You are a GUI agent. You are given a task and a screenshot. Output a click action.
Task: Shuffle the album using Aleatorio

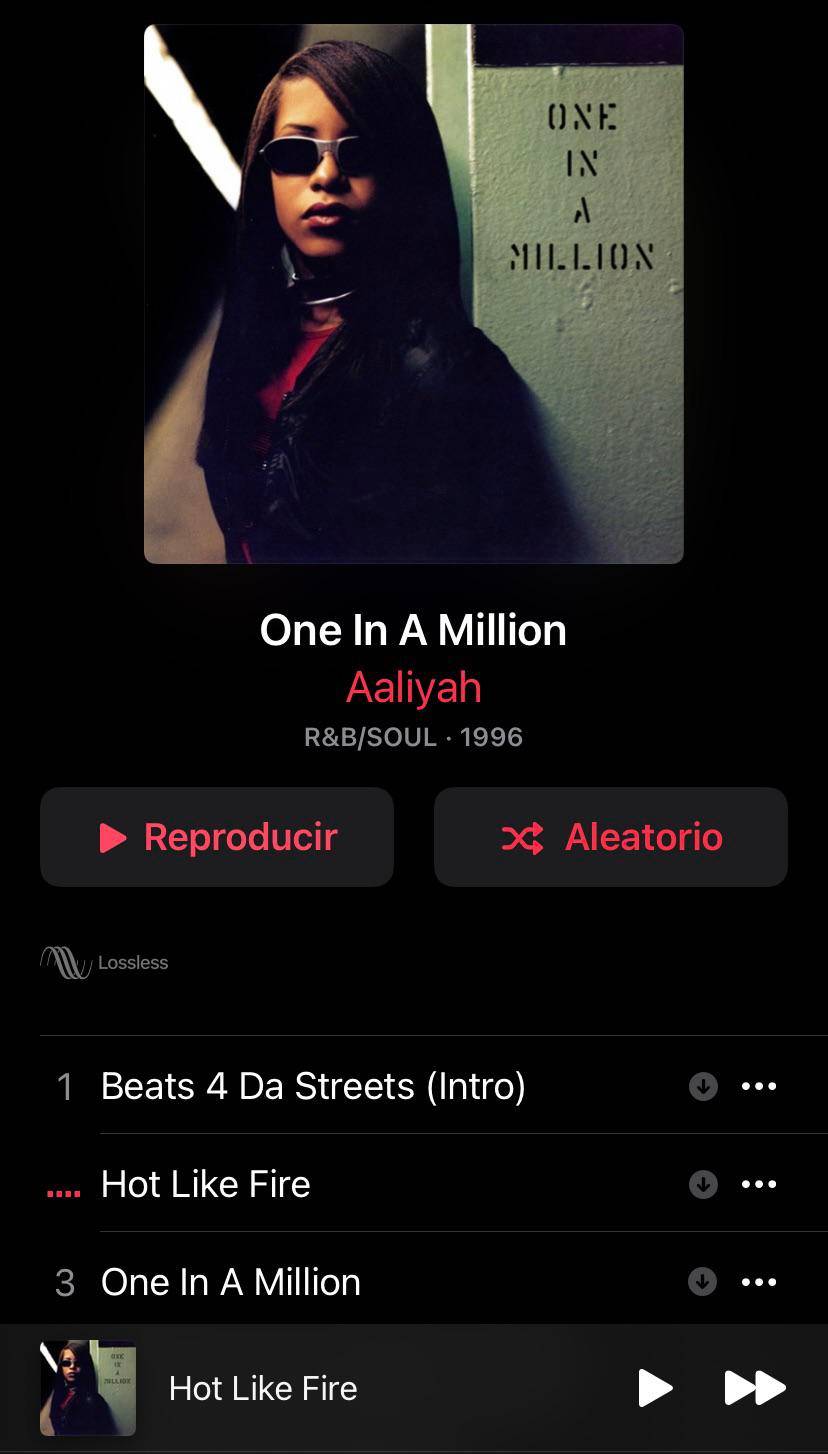pyautogui.click(x=610, y=837)
